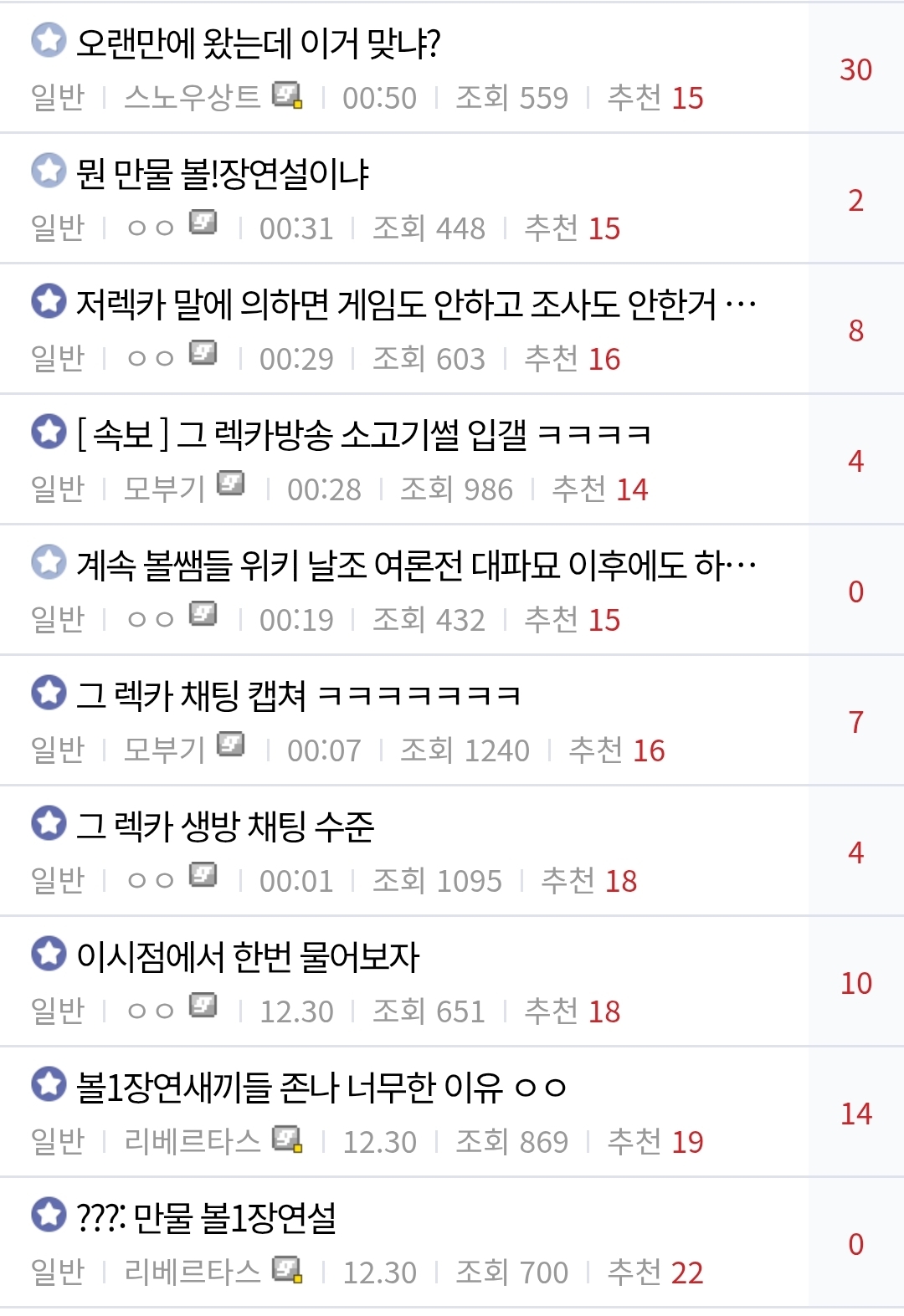This screenshot has height=1316, width=904.
Task: View 14 comments on '볼1장연새끼들' post
Action: [x=855, y=1114]
